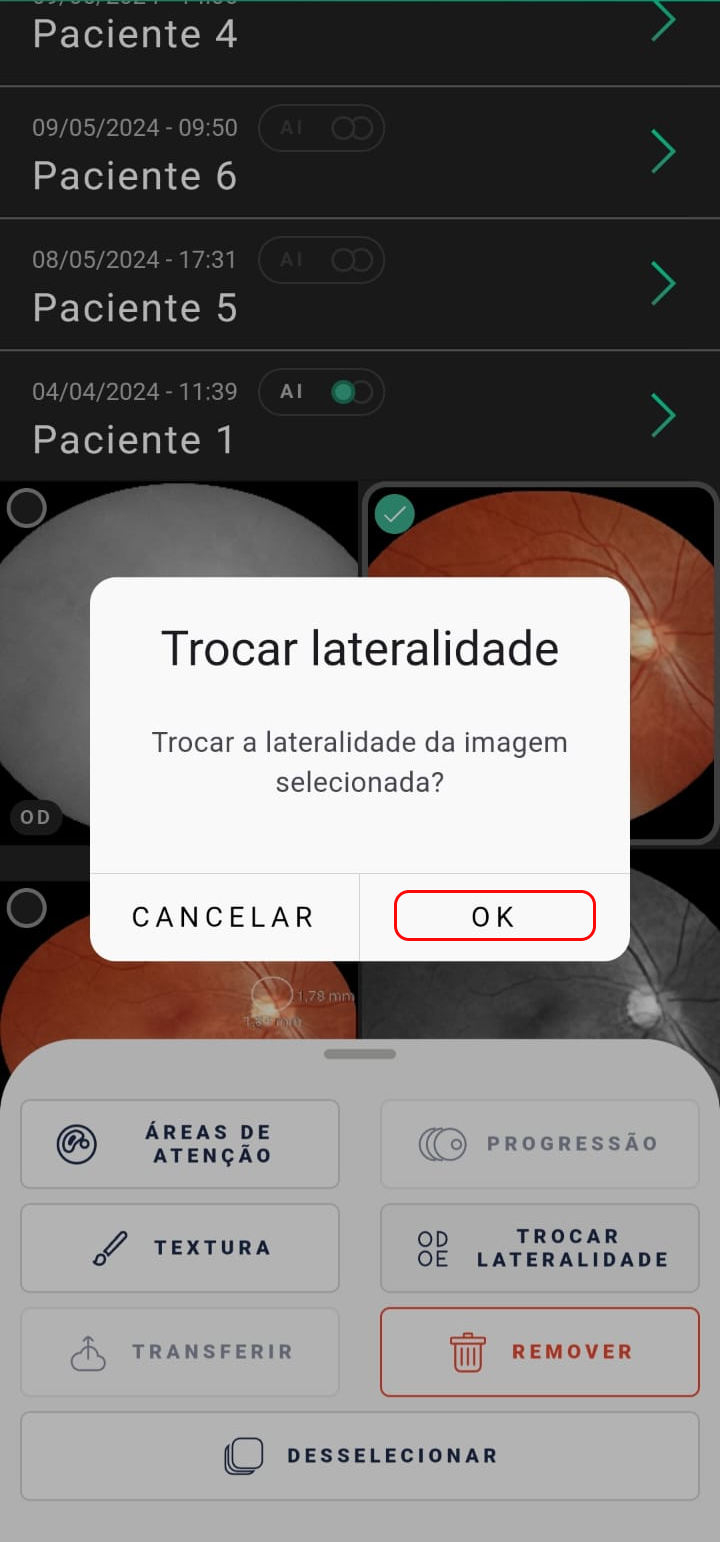
Task: Tap the Transferir button
Action: (x=180, y=1352)
